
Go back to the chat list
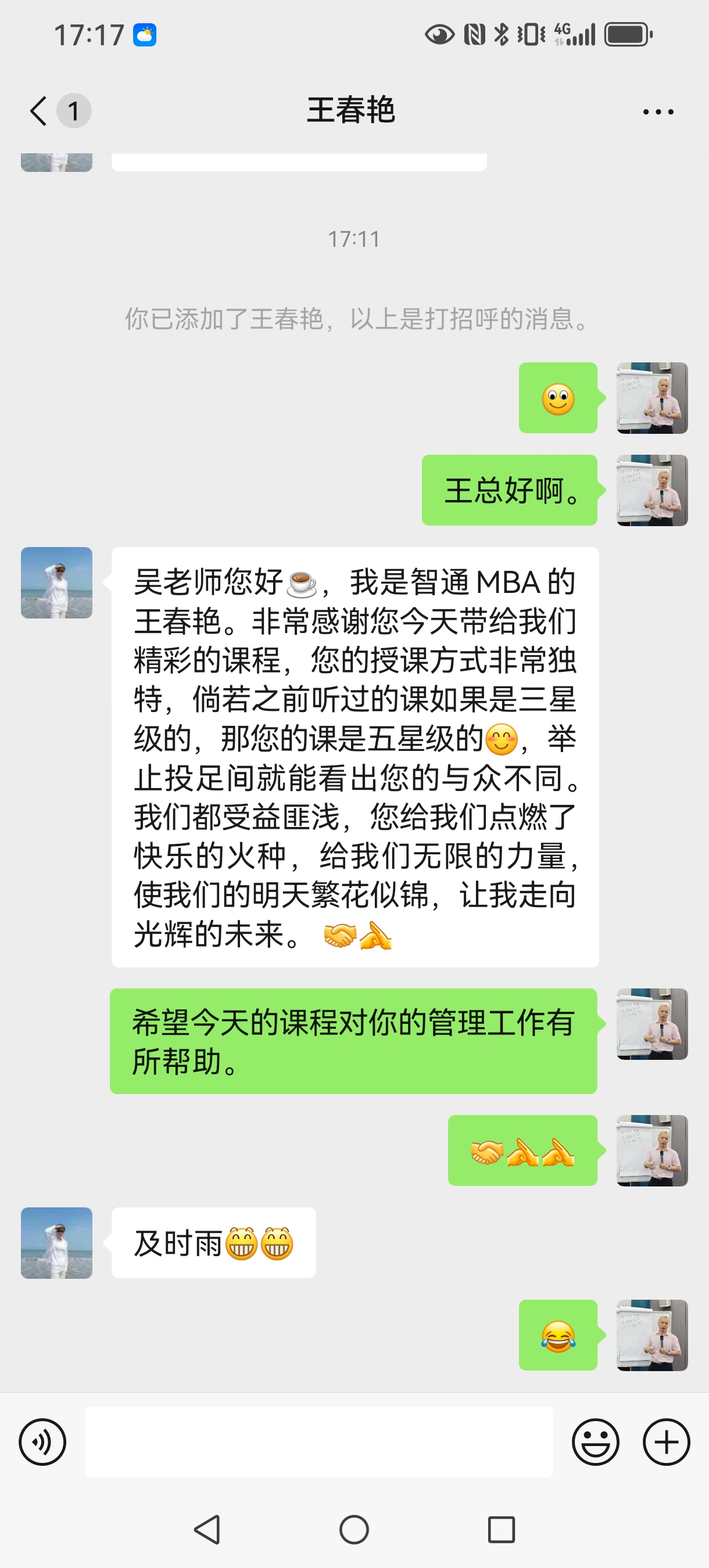[x=39, y=111]
